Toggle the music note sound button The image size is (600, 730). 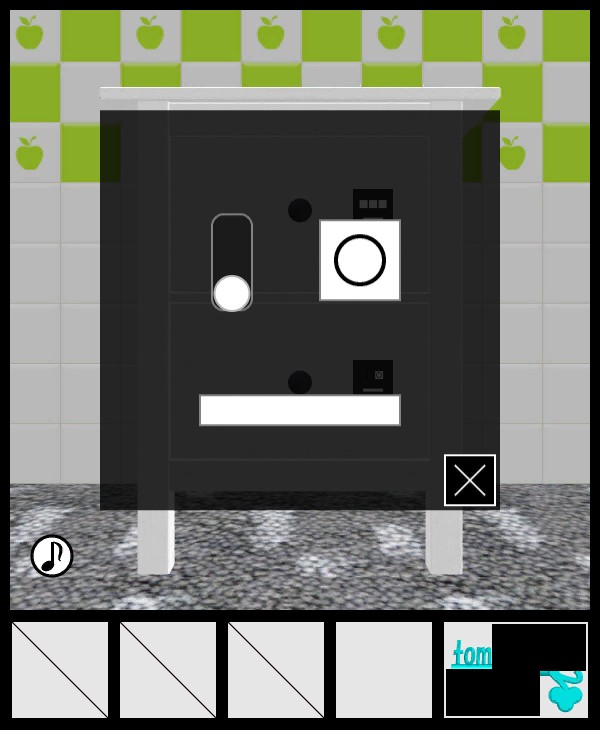52,556
